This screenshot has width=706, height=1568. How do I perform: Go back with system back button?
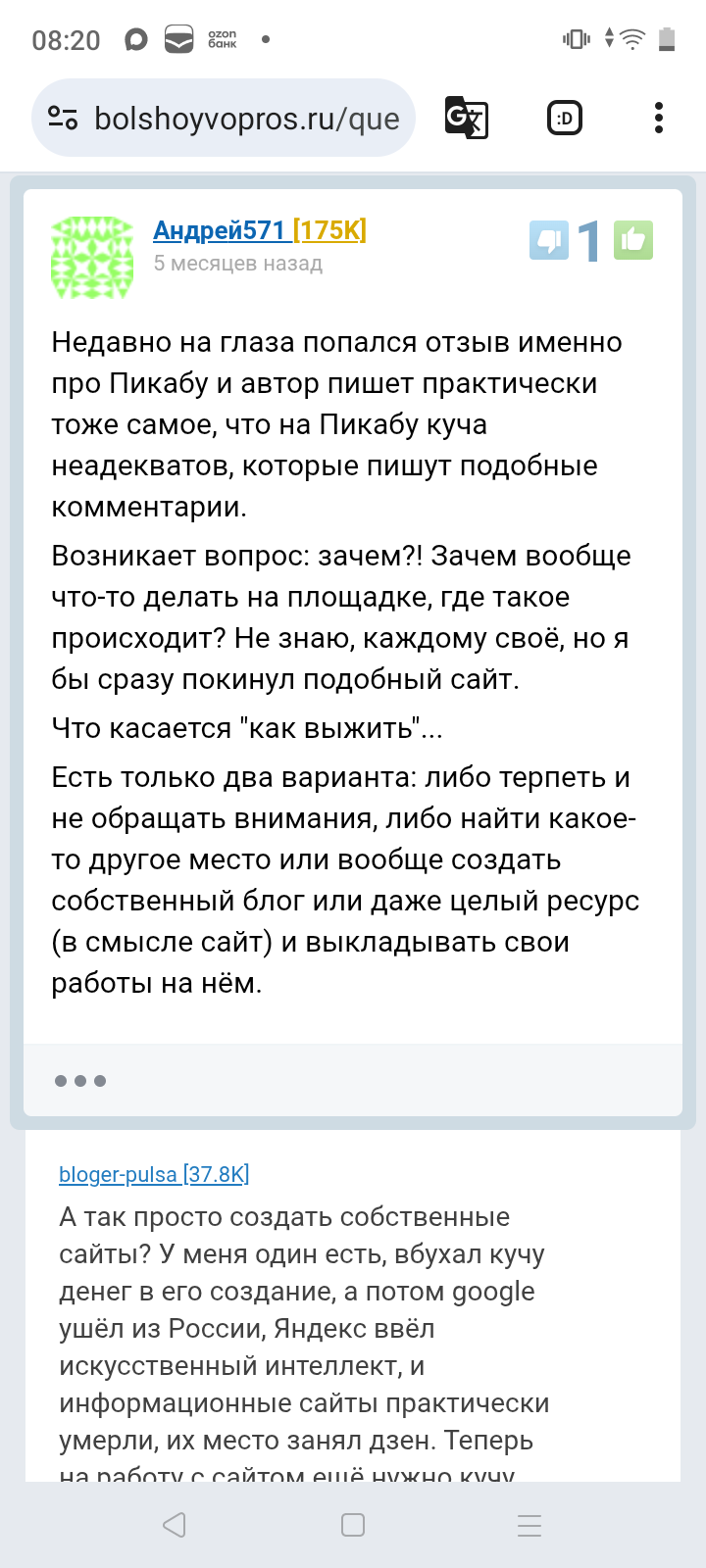click(175, 1525)
